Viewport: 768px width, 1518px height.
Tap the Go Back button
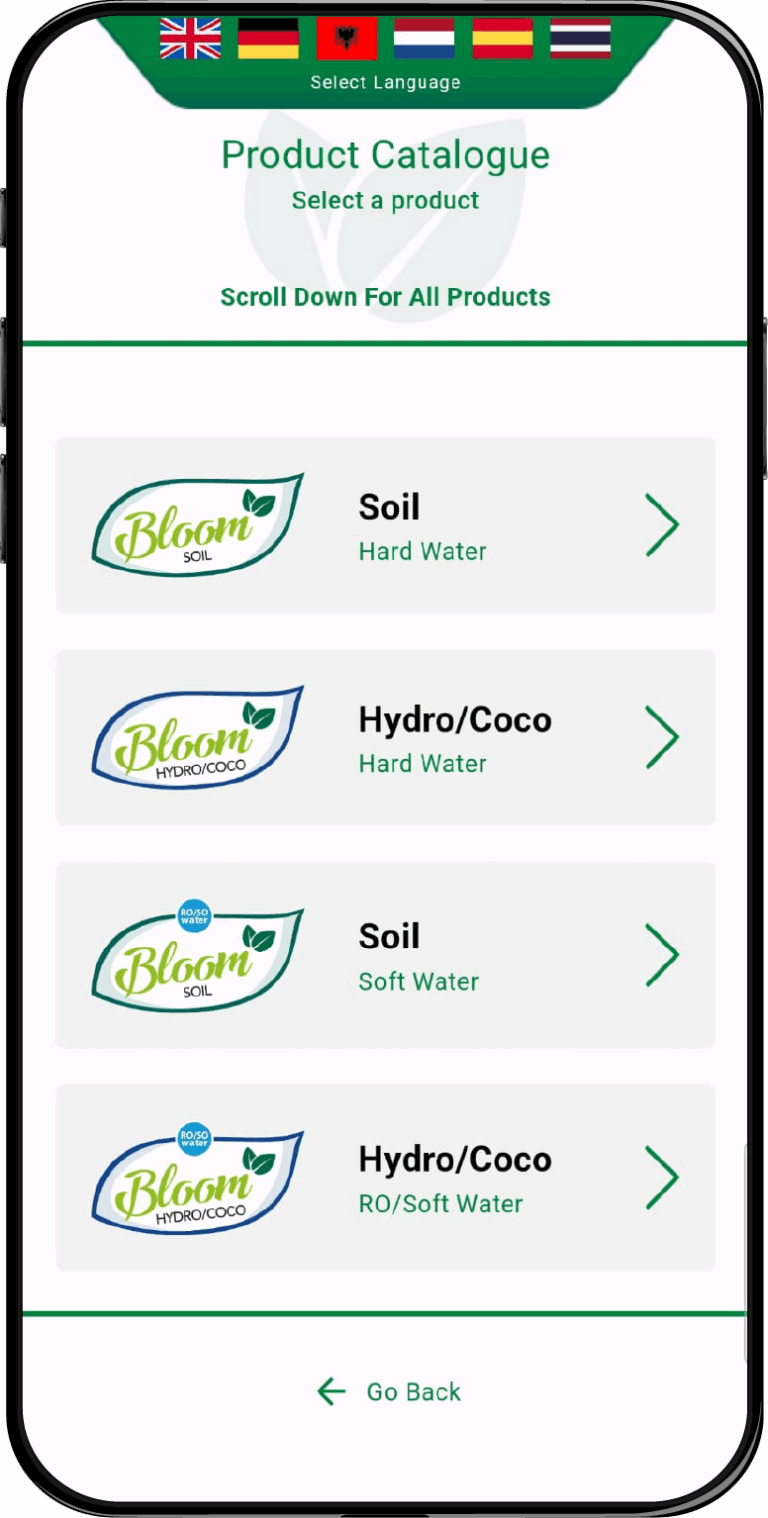[x=388, y=1391]
